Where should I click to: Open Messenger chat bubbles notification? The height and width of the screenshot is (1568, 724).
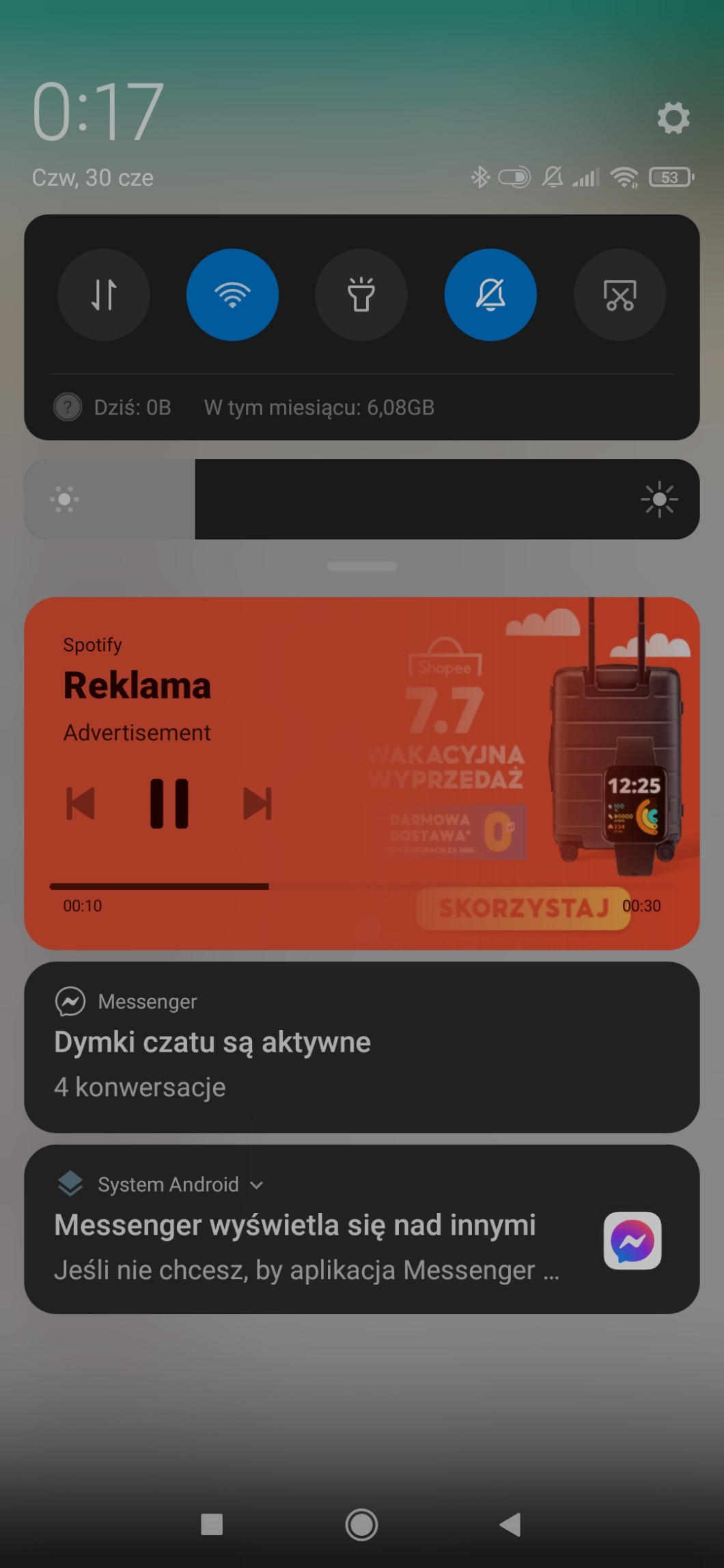362,1047
